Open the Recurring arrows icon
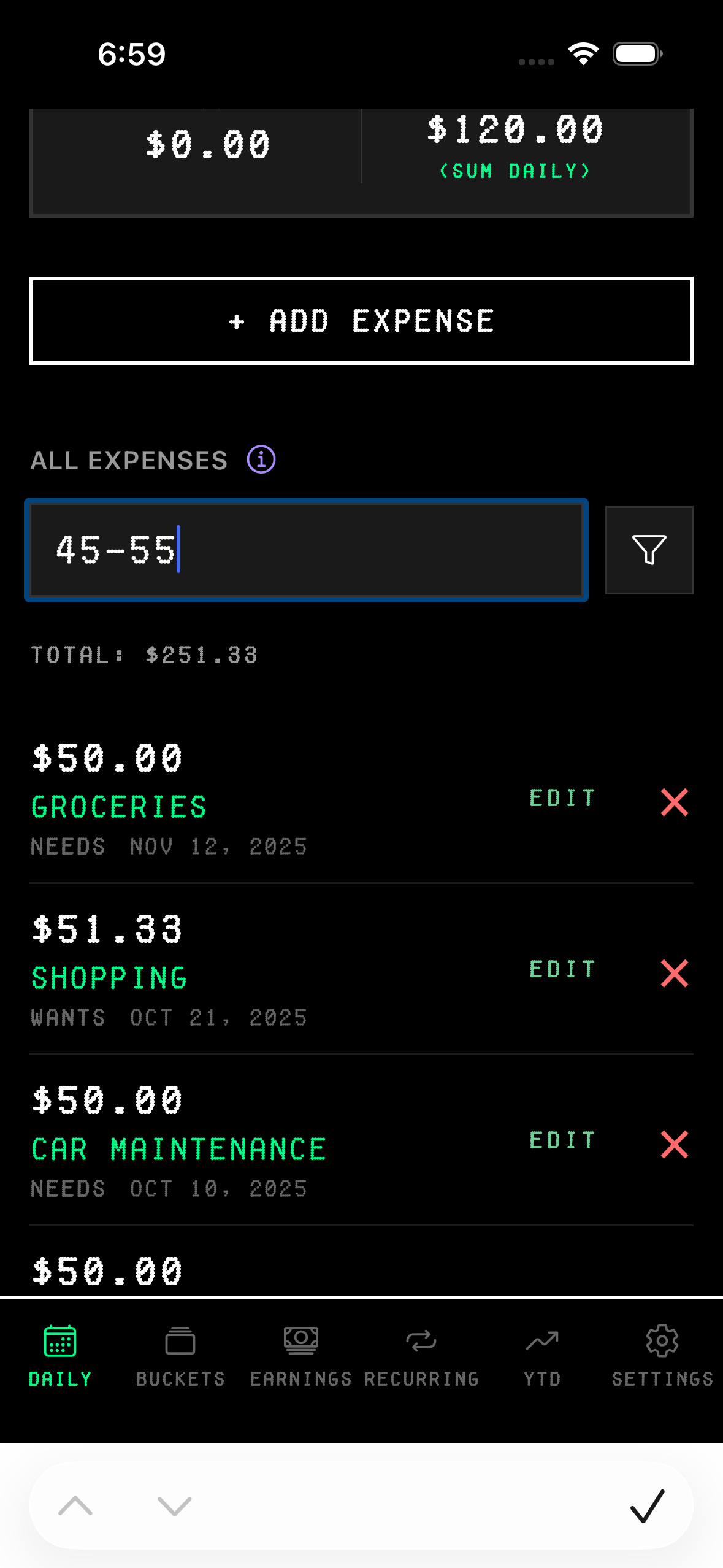Screen dimensions: 723x1568 [421, 1339]
